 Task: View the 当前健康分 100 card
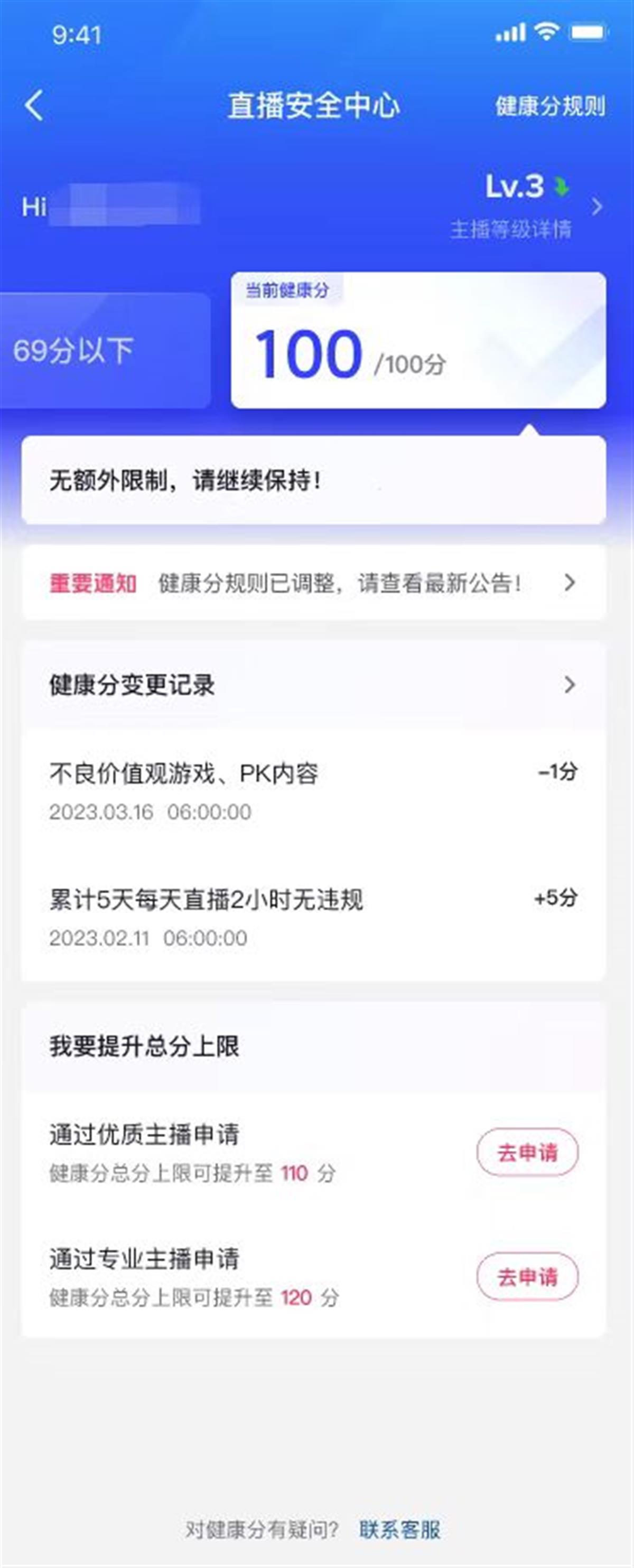coord(418,341)
